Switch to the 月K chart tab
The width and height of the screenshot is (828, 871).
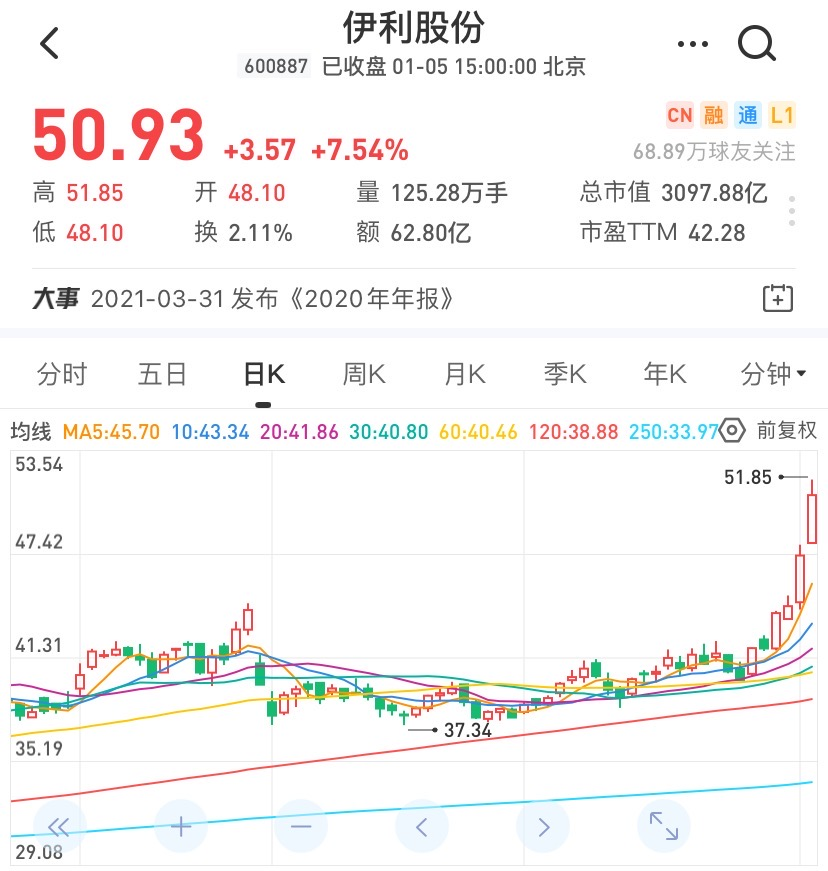point(465,375)
